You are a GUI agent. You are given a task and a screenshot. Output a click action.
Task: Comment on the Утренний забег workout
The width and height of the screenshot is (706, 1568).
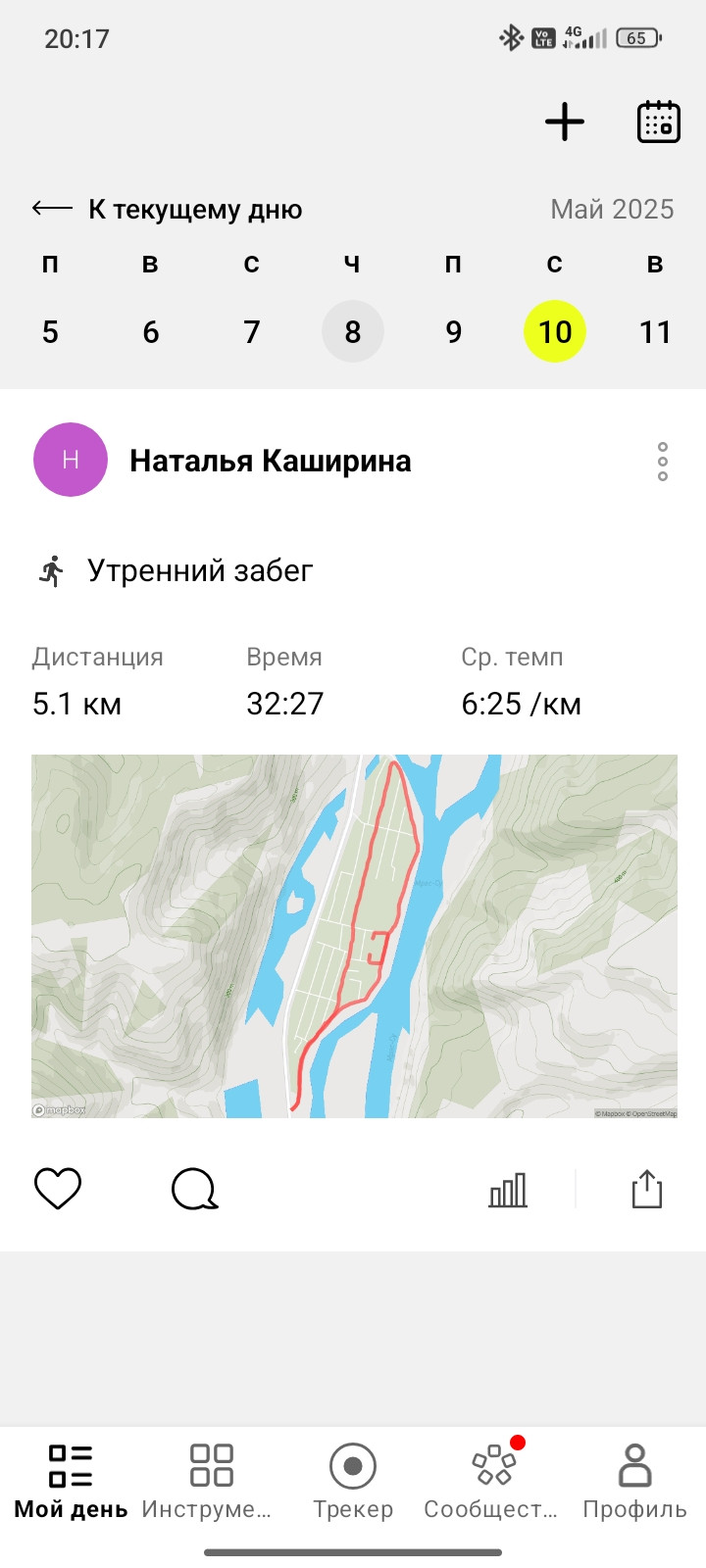click(x=194, y=1190)
